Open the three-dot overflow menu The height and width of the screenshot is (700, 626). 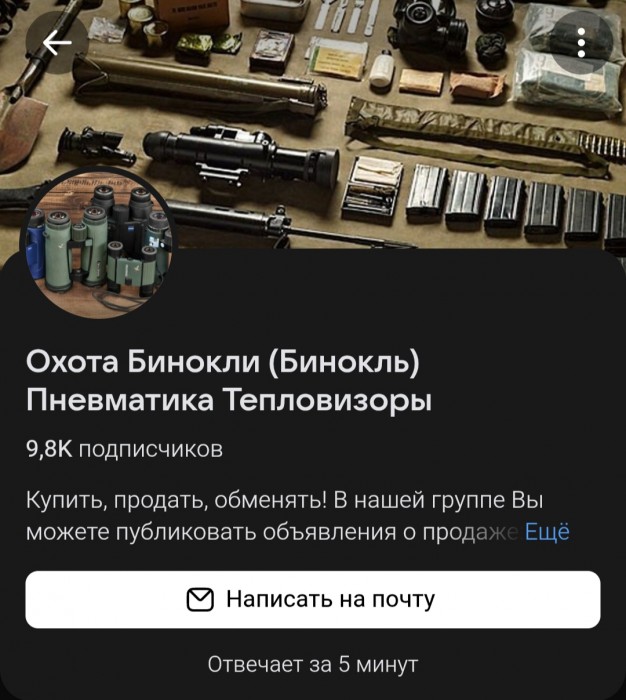581,43
